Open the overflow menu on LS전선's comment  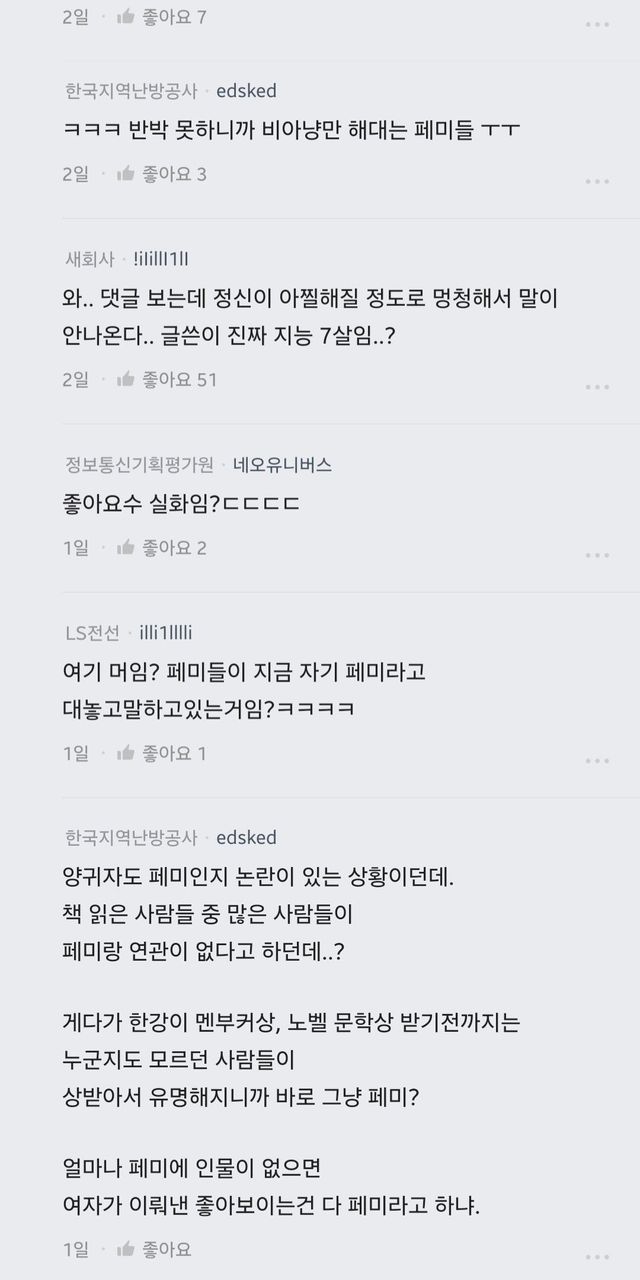pos(597,761)
